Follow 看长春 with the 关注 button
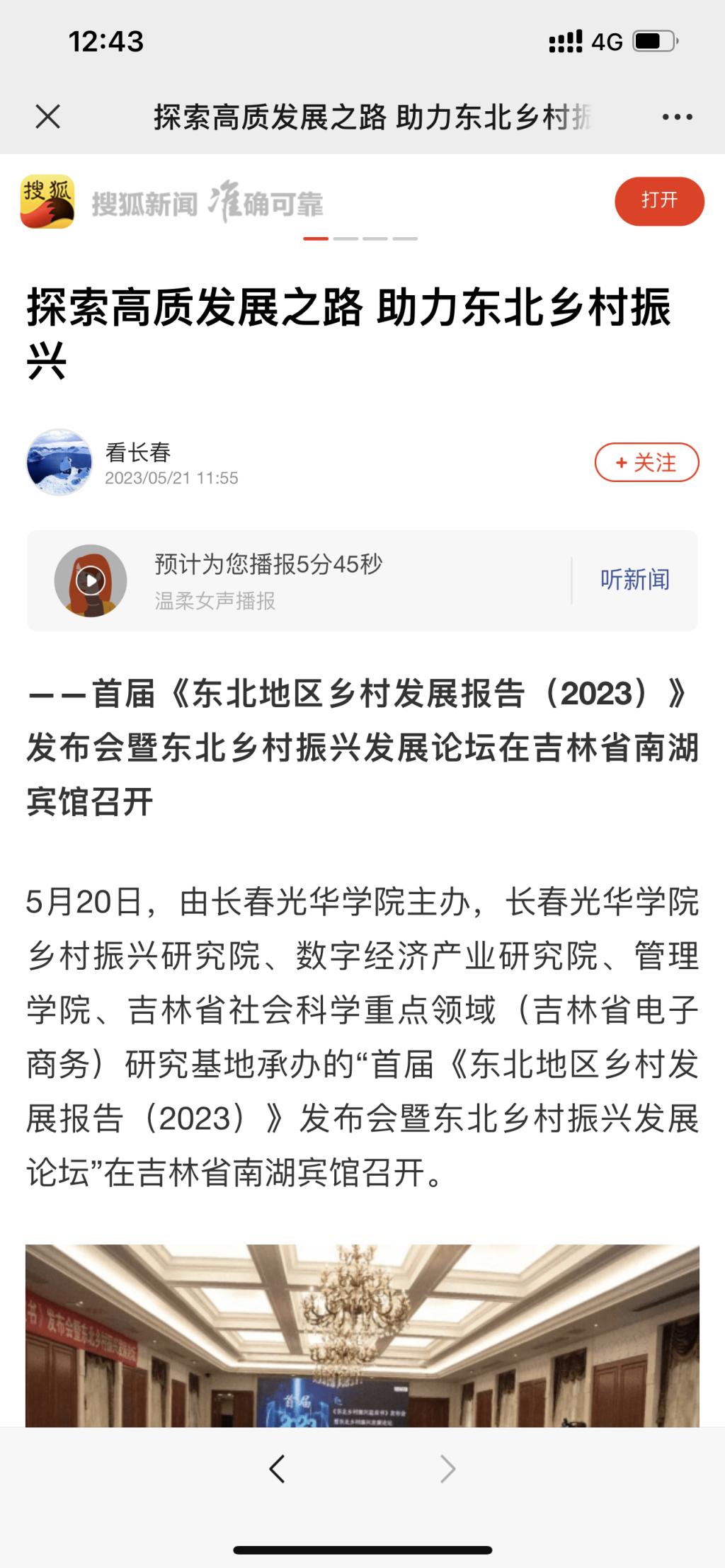This screenshot has height=1568, width=725. (646, 462)
